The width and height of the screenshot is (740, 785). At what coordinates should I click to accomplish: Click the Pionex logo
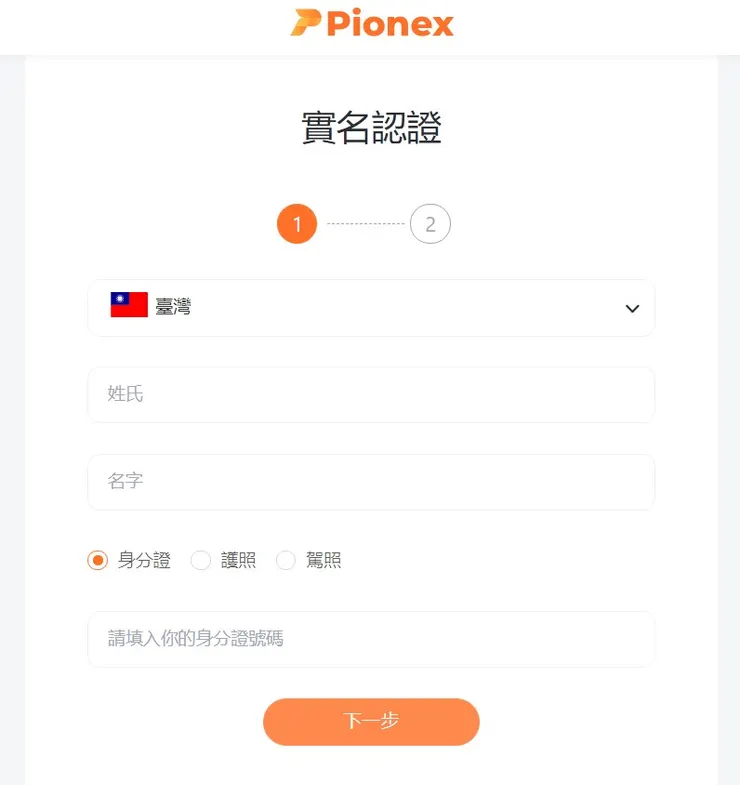(x=370, y=24)
